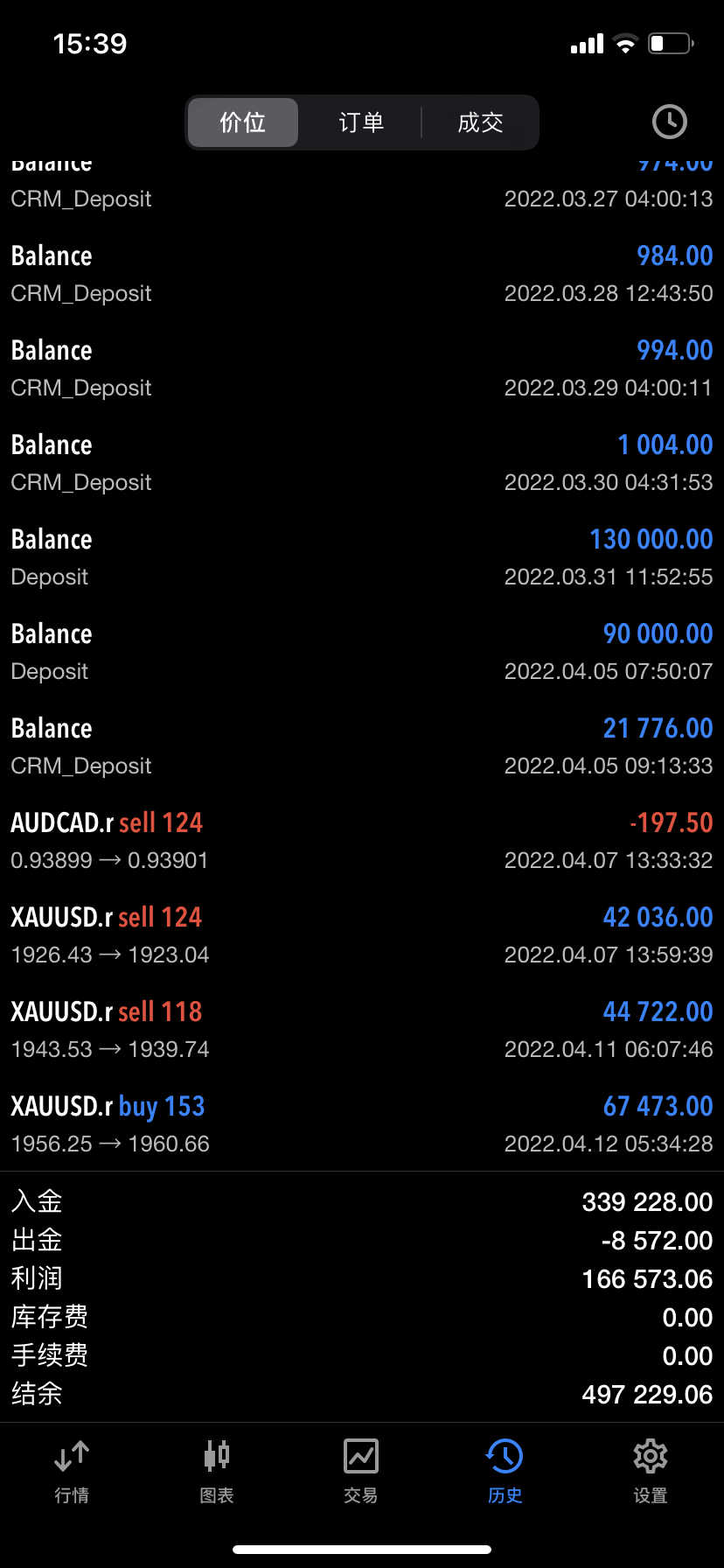Select the 价位 segment
724x1568 pixels.
[242, 122]
